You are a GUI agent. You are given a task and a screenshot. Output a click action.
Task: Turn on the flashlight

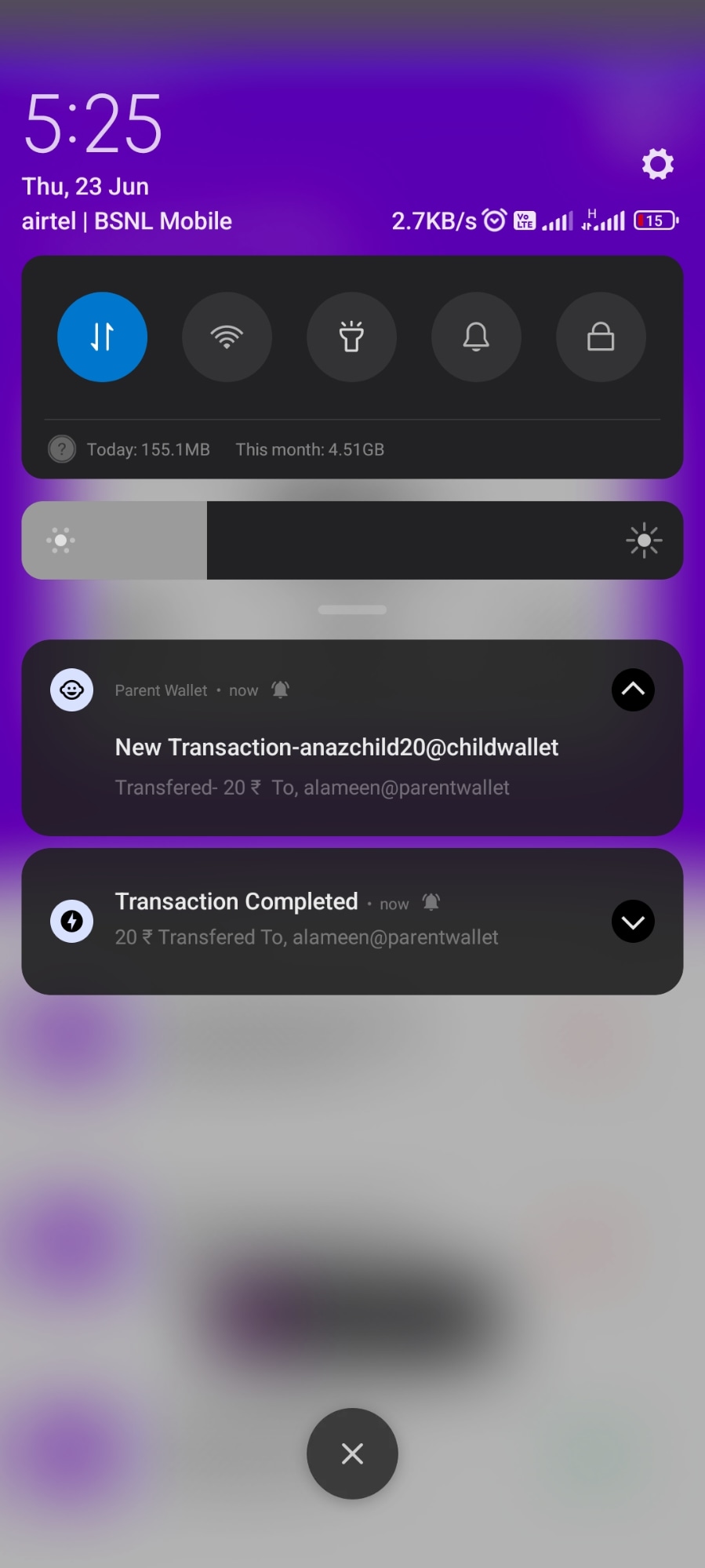[351, 337]
